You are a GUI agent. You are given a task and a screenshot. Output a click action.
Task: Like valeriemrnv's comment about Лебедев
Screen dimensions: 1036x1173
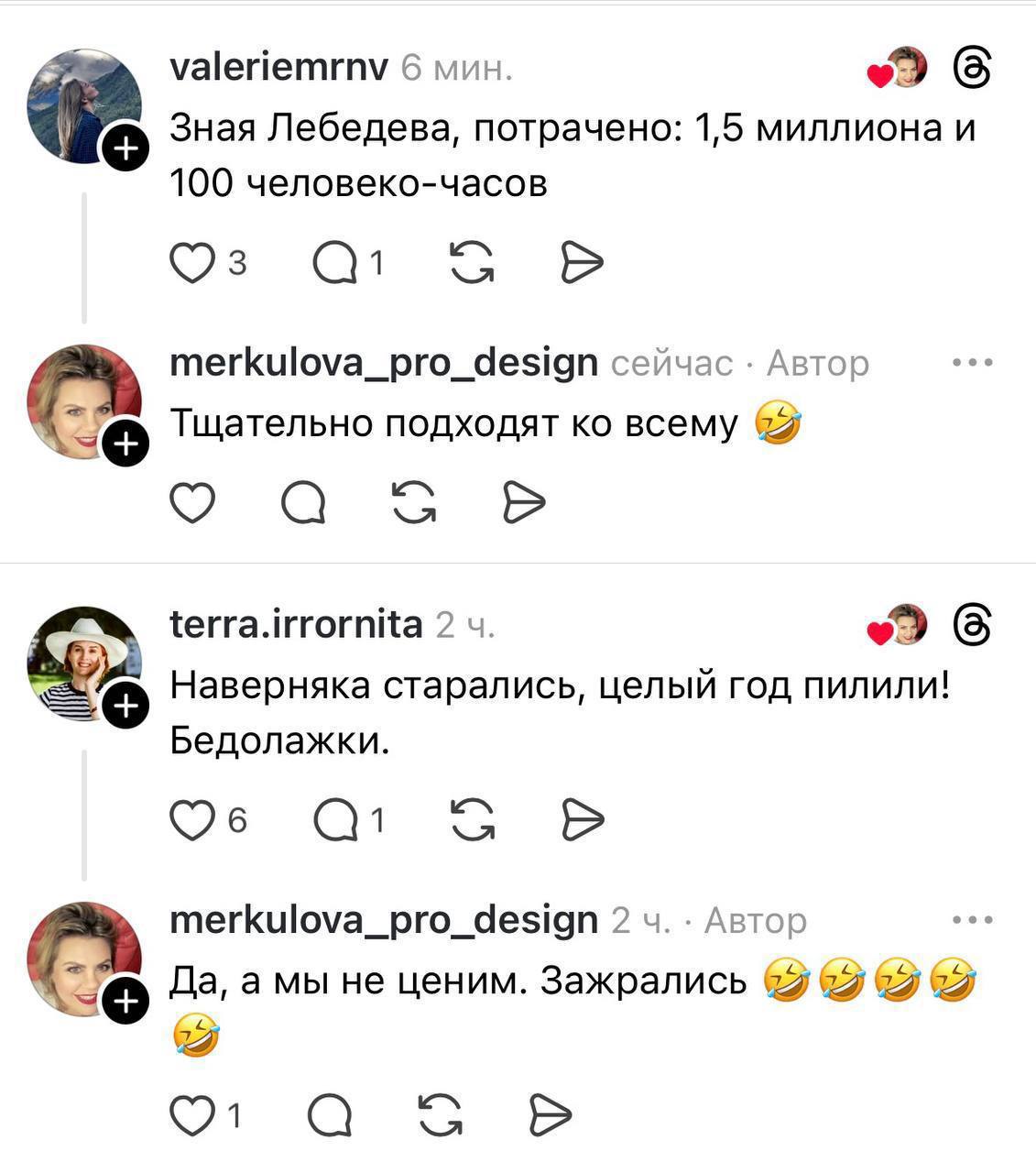[192, 264]
